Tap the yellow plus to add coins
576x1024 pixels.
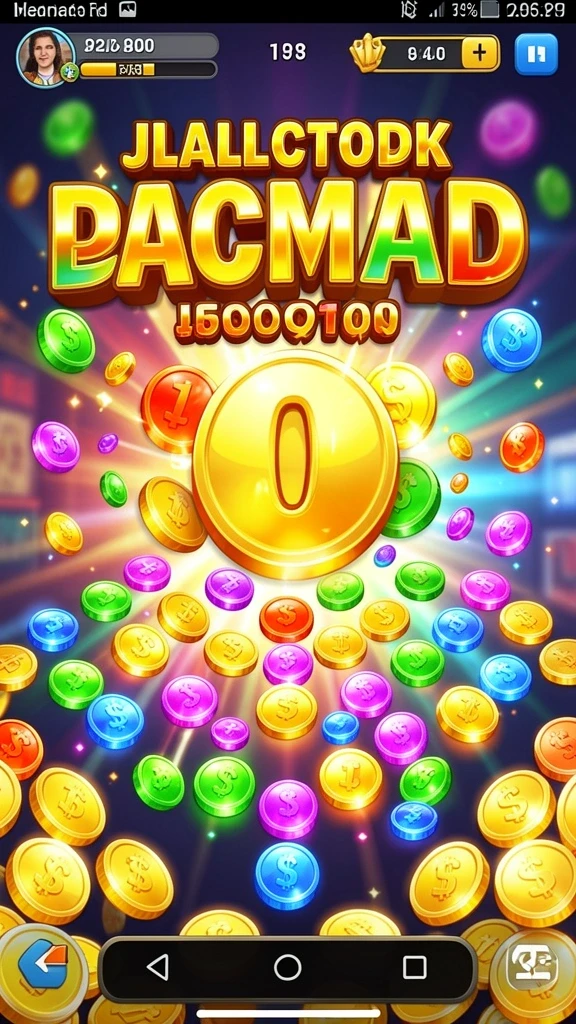coord(480,54)
